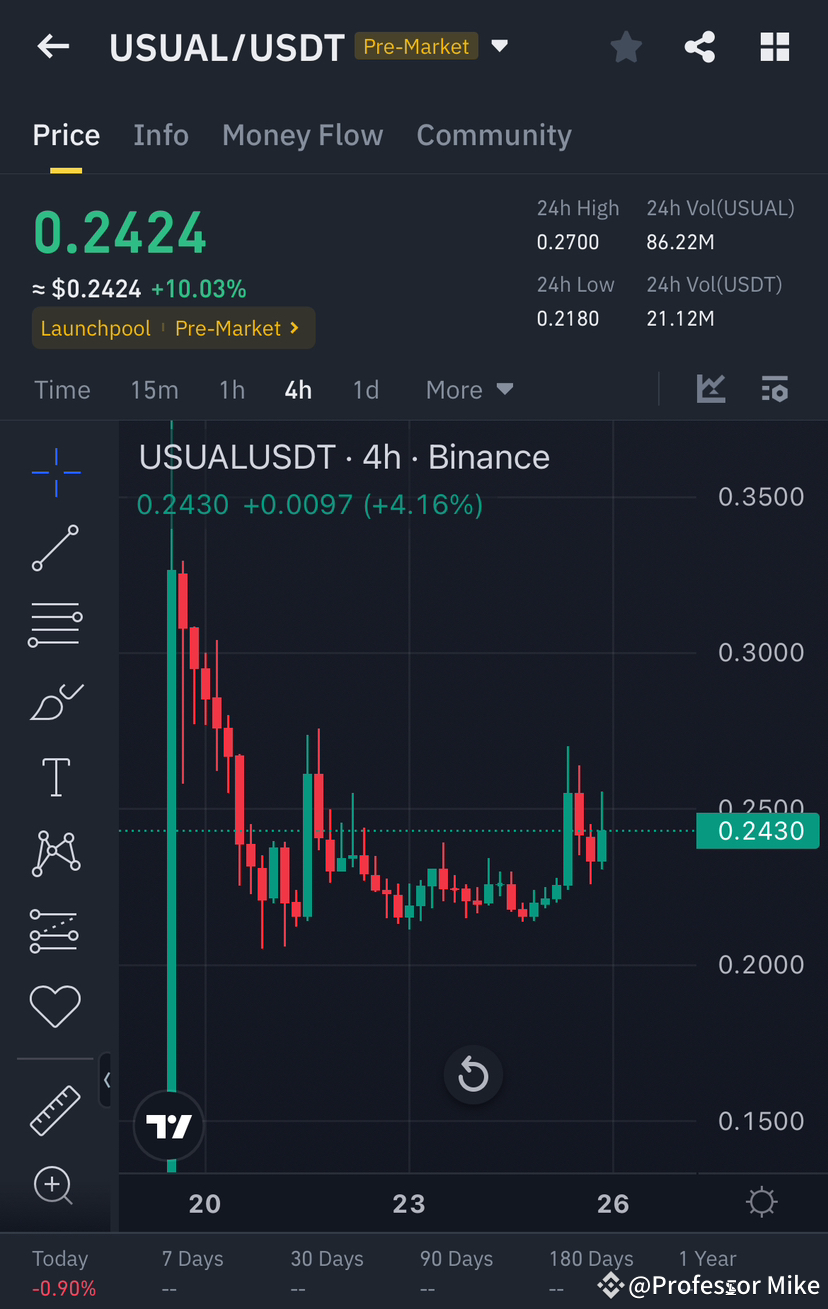The width and height of the screenshot is (828, 1309).
Task: Select the brush drawing tool
Action: point(55,700)
